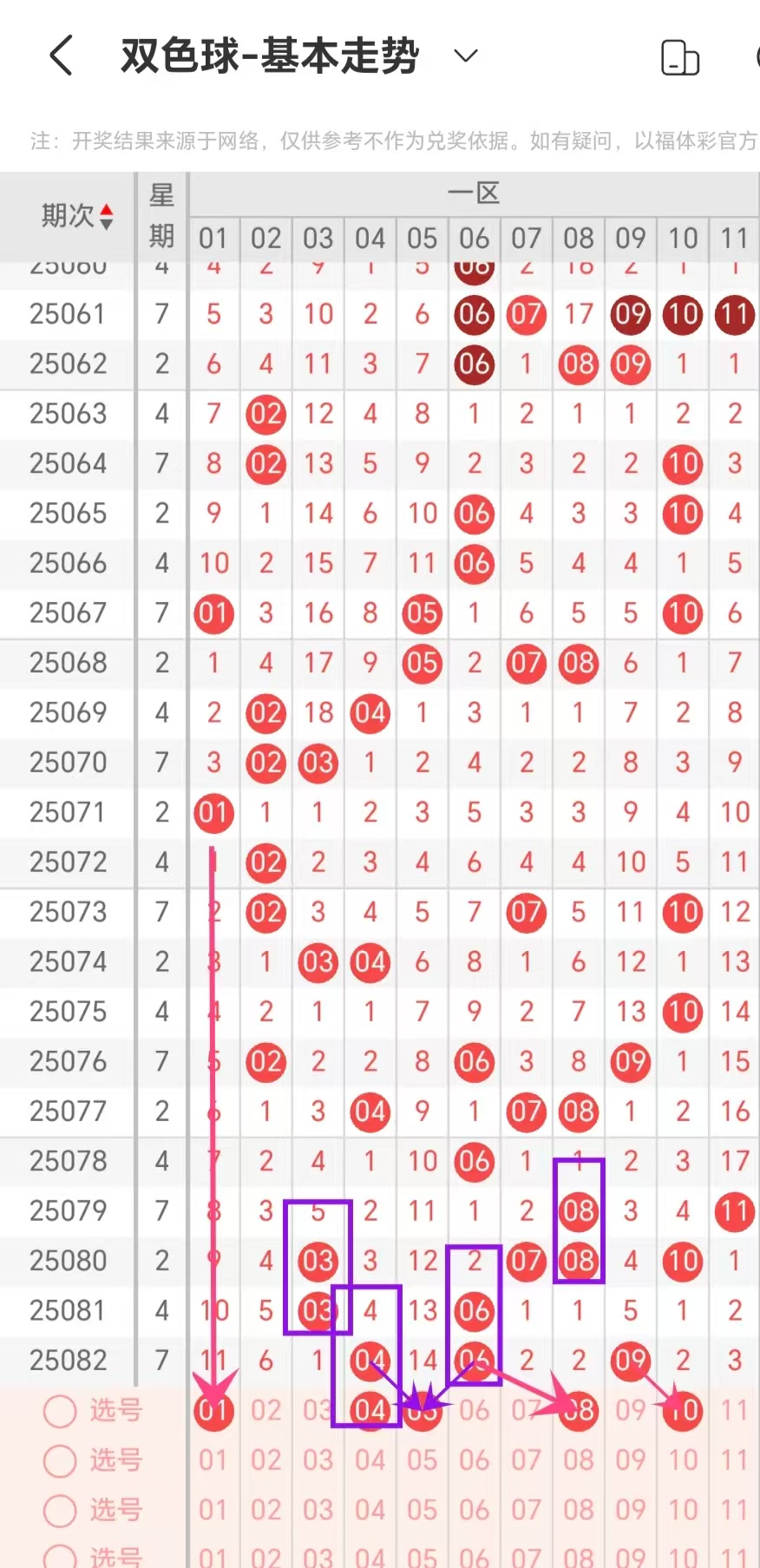This screenshot has height=1568, width=760.
Task: Pick number 09 in the topmost 选号 row
Action: click(x=631, y=1411)
